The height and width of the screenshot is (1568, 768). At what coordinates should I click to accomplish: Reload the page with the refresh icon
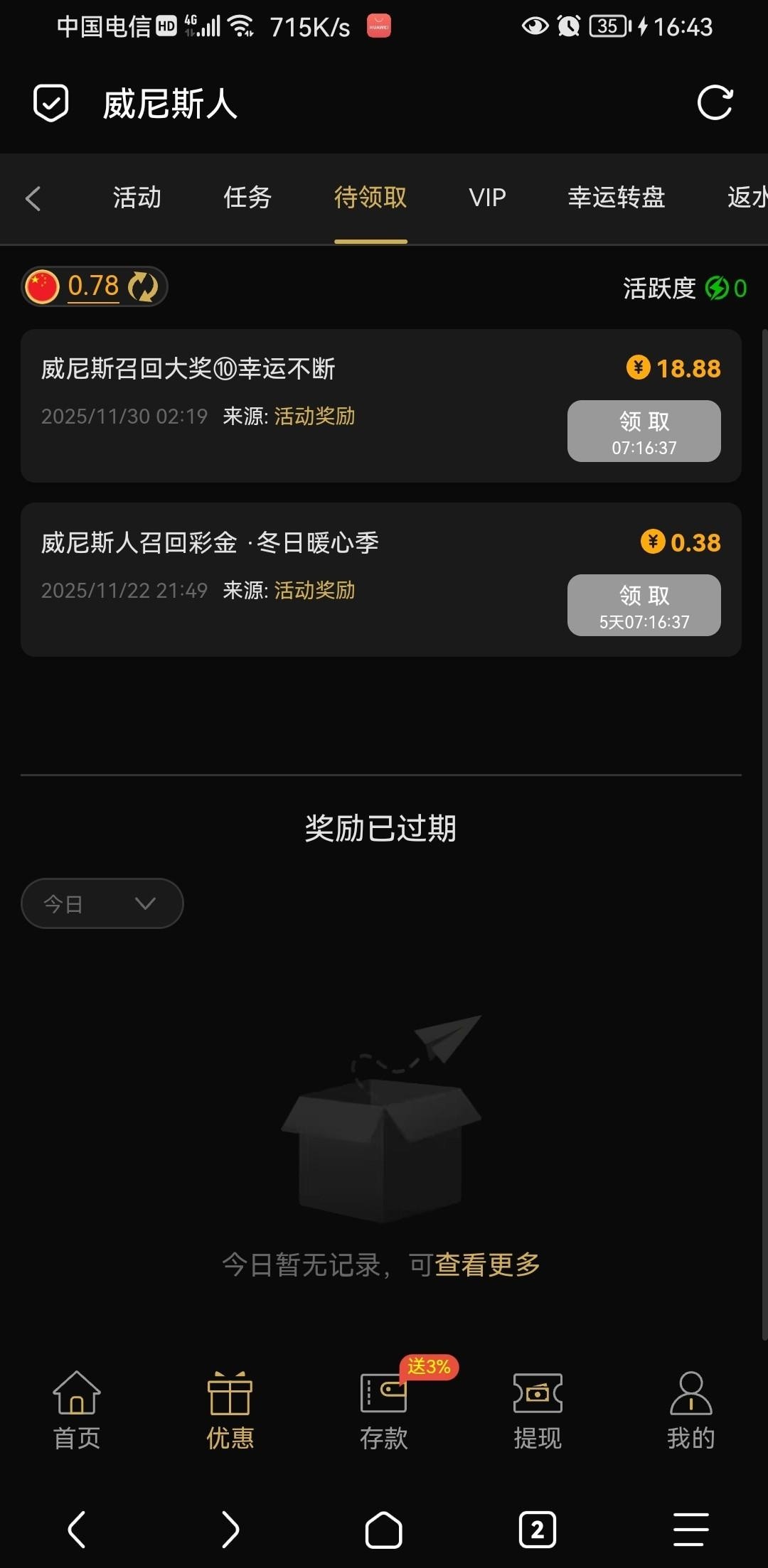point(715,104)
